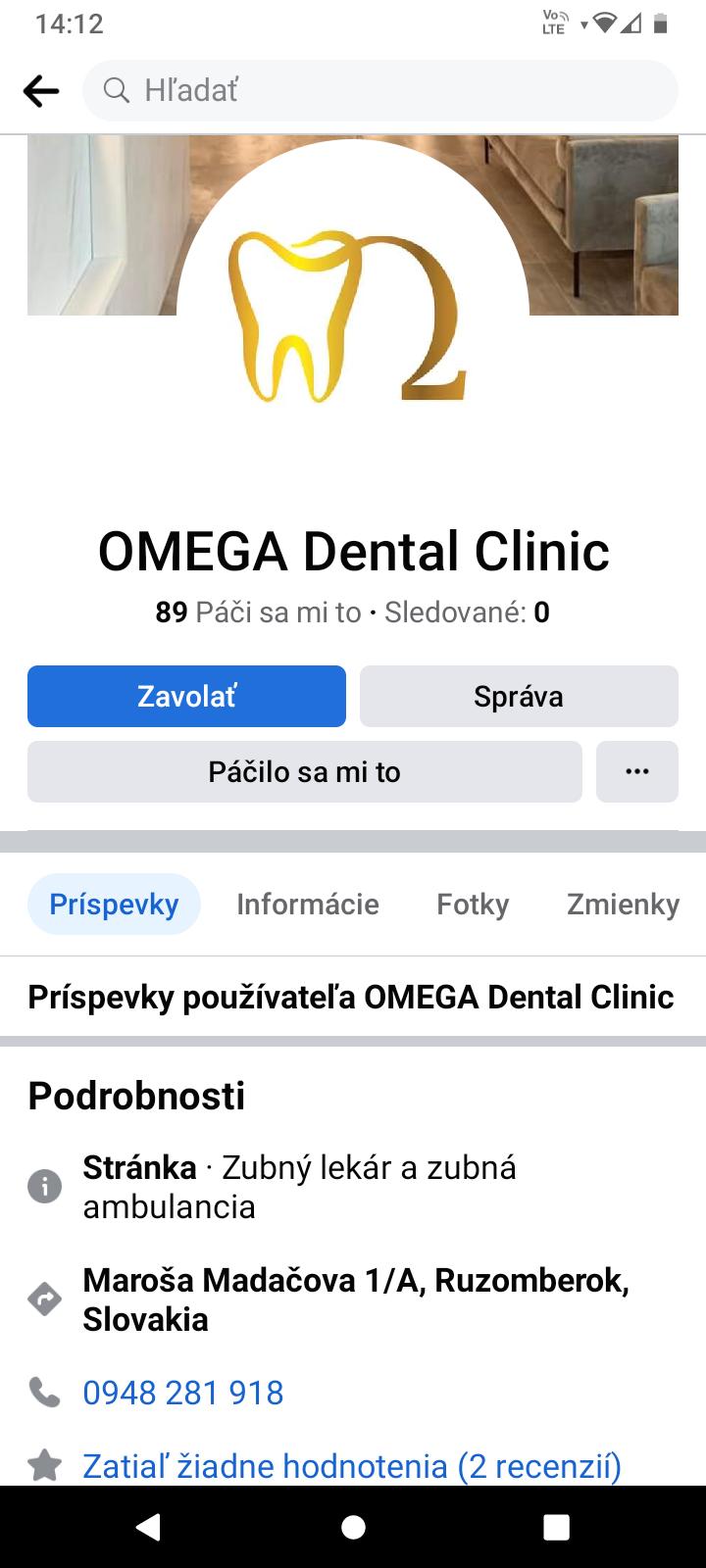This screenshot has width=706, height=1568.
Task: Tap the Hľadať search field
Action: click(380, 91)
